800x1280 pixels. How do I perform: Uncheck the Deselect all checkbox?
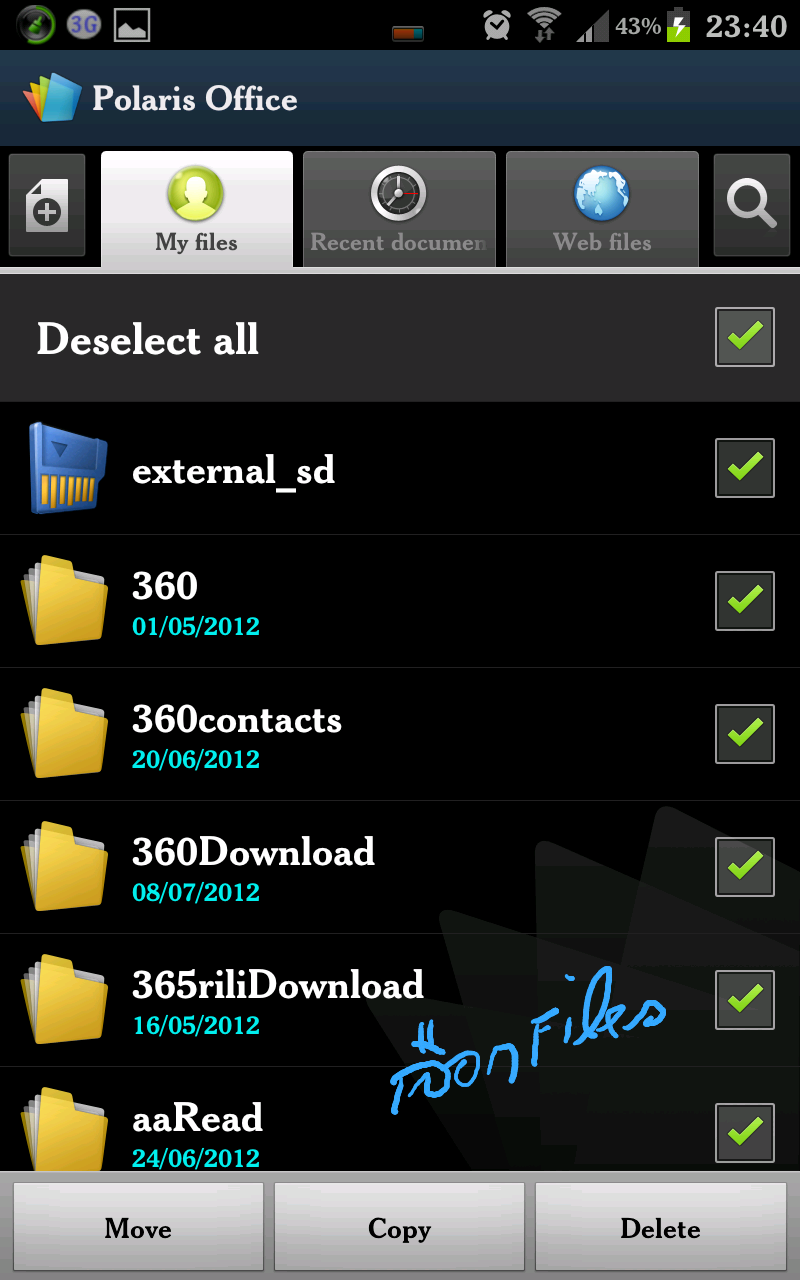click(745, 337)
